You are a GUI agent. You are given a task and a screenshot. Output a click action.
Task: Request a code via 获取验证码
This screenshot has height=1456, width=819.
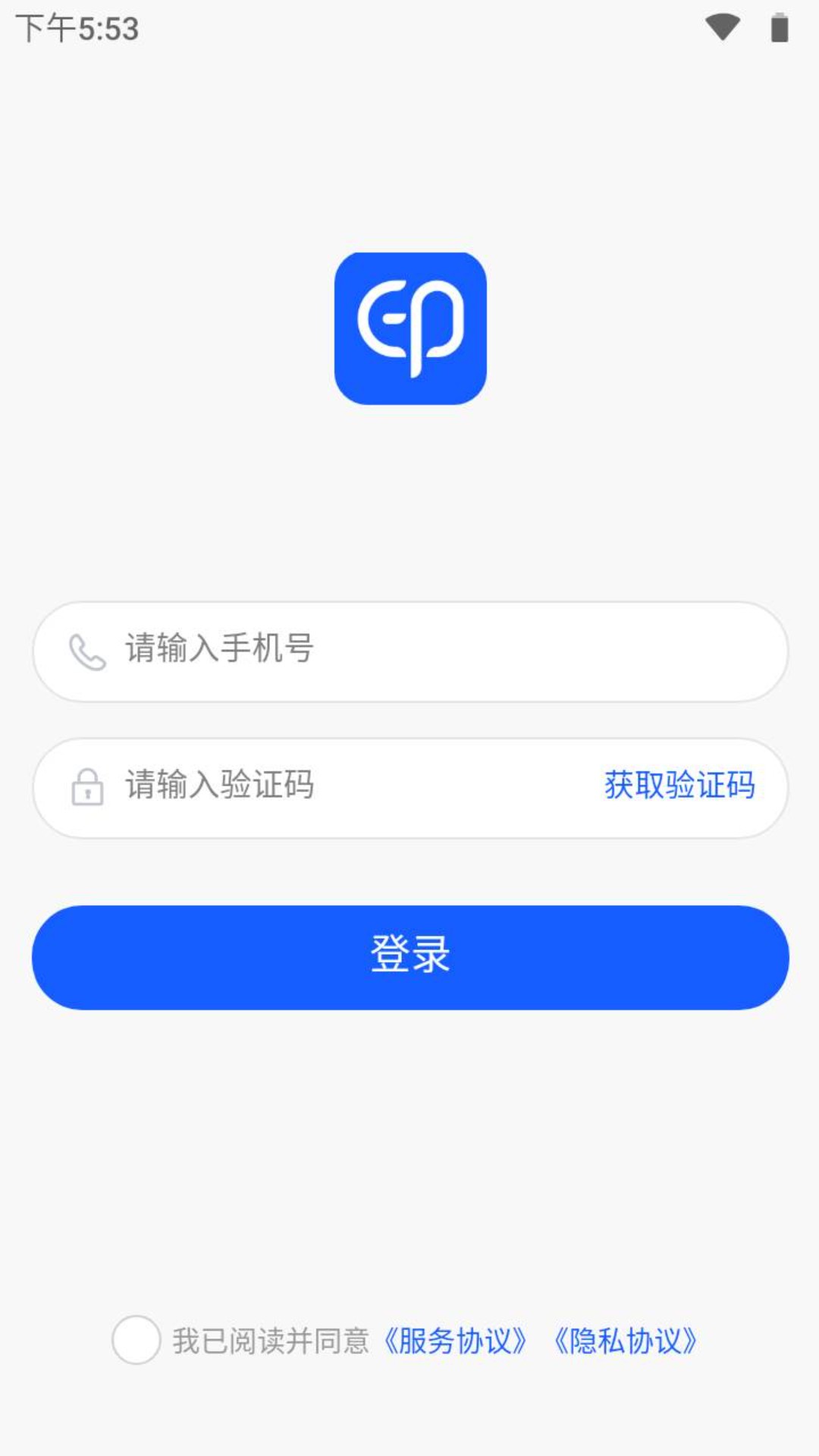point(679,786)
